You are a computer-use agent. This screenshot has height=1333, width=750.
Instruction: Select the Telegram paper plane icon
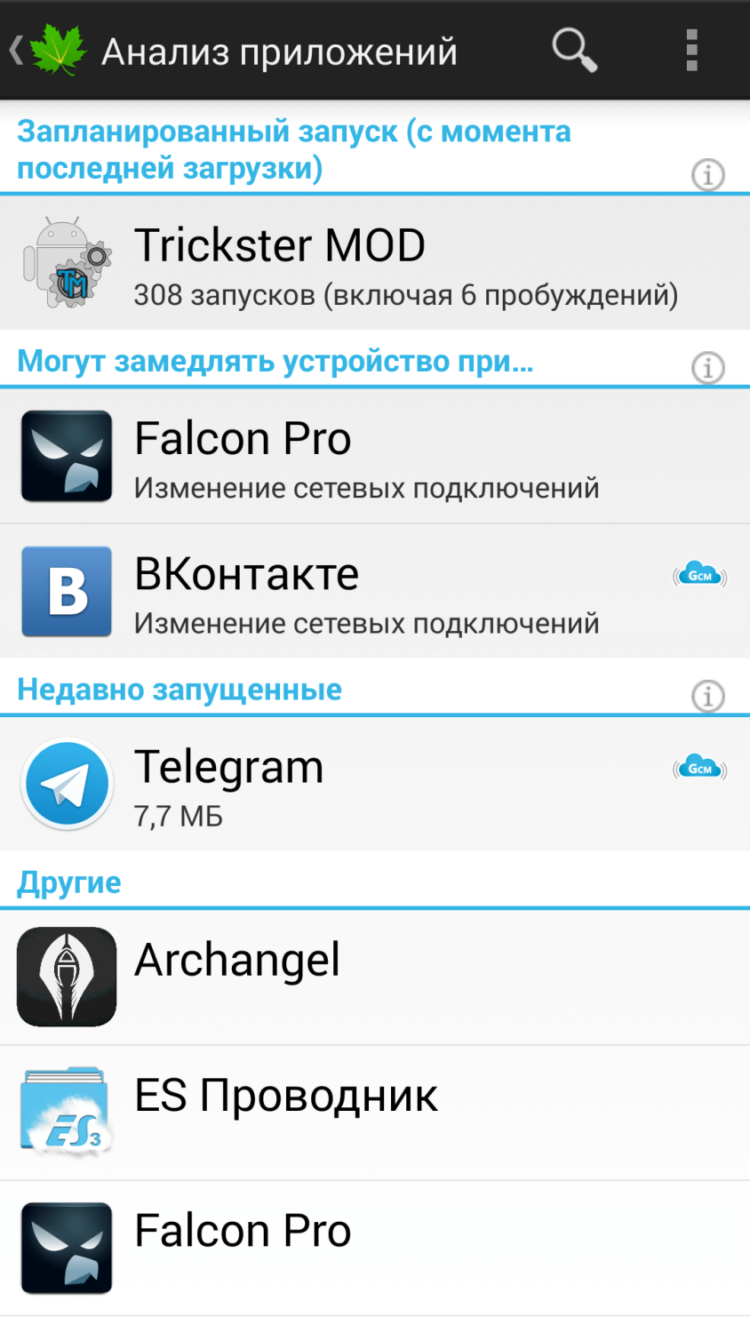(x=66, y=784)
